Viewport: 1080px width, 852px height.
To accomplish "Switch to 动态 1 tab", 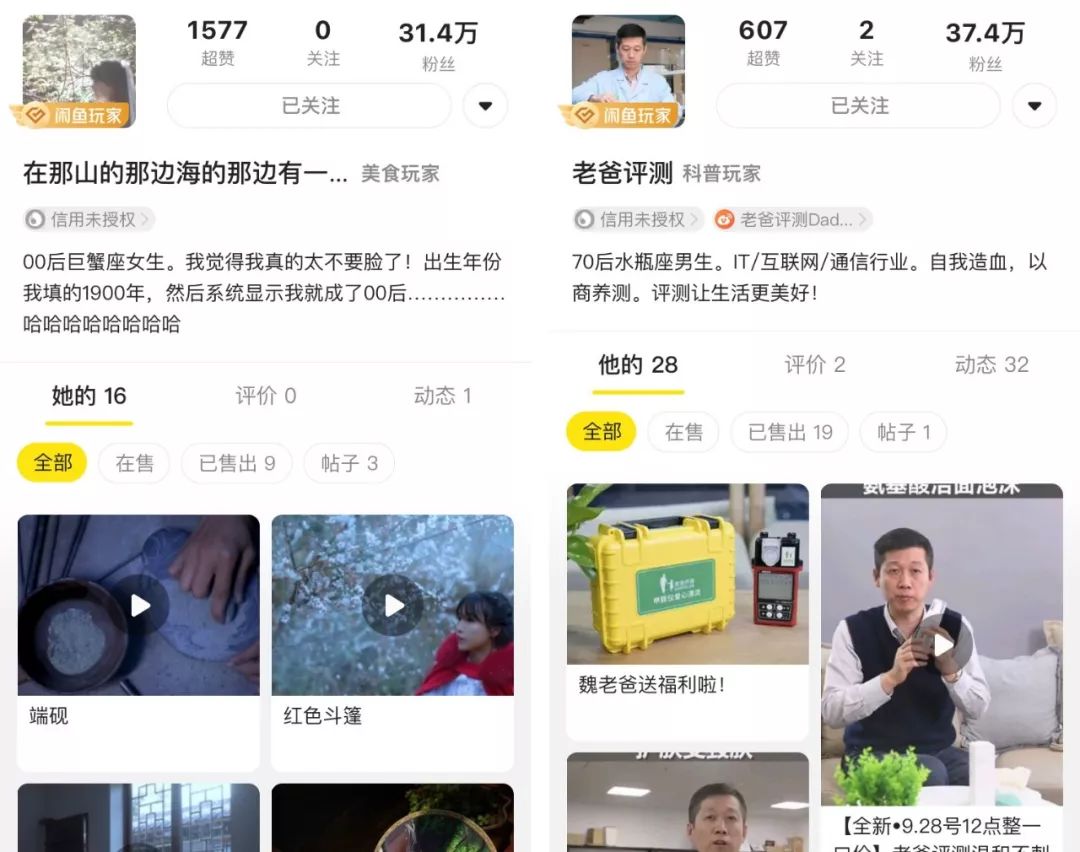I will pos(442,396).
